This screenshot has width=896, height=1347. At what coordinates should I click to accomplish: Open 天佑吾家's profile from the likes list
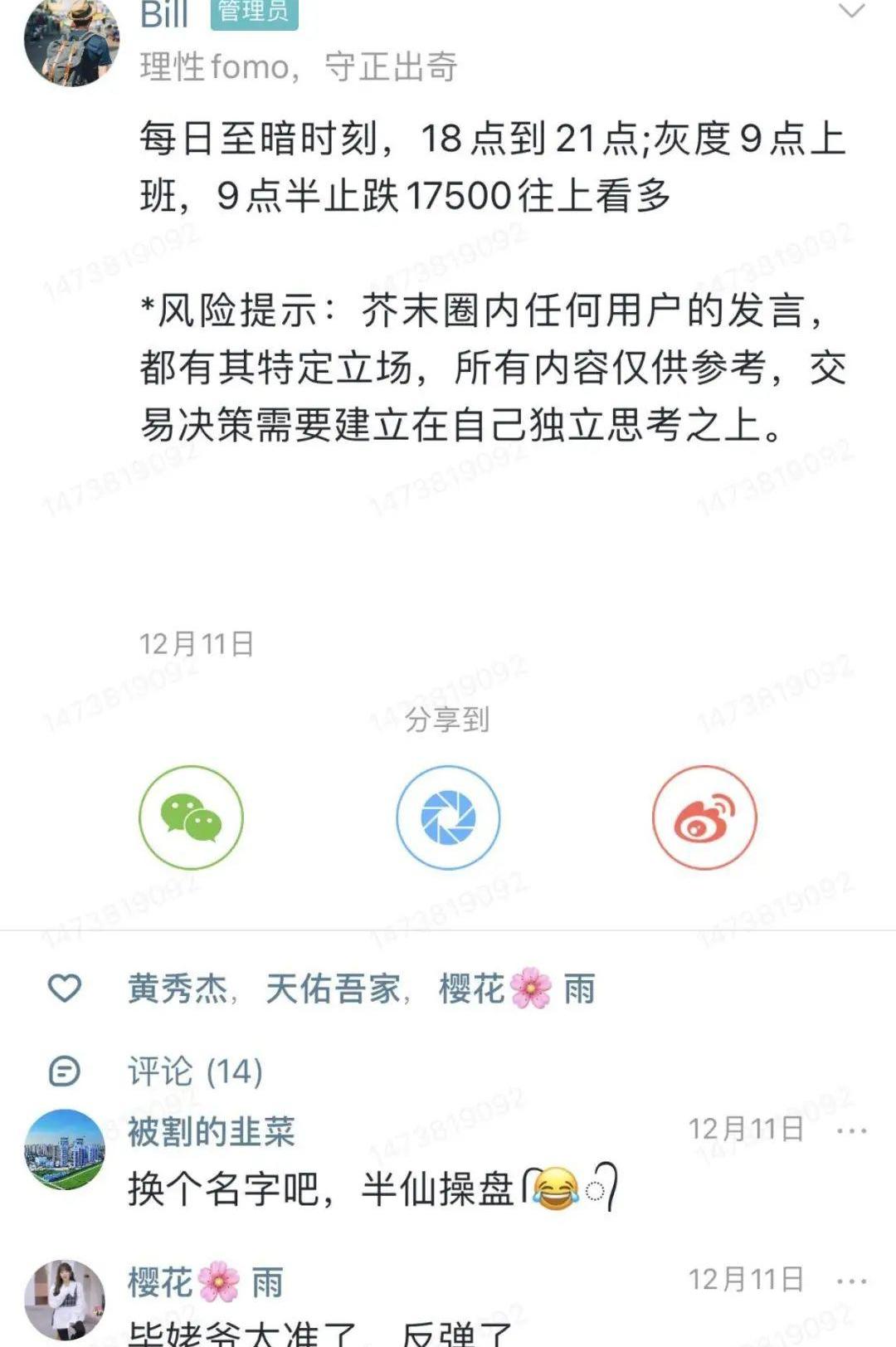pos(333,988)
